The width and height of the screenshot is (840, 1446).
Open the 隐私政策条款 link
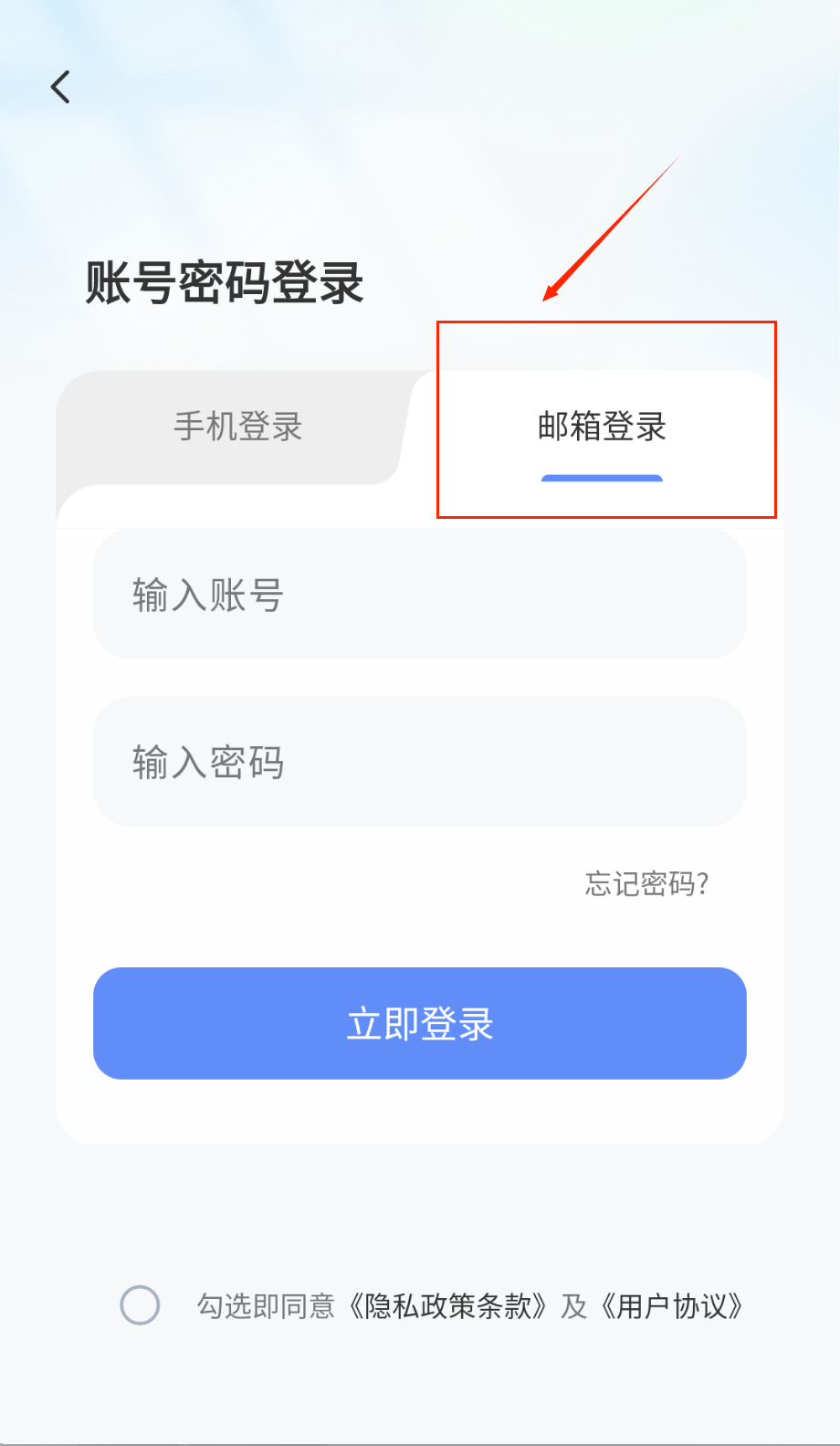coord(449,1306)
